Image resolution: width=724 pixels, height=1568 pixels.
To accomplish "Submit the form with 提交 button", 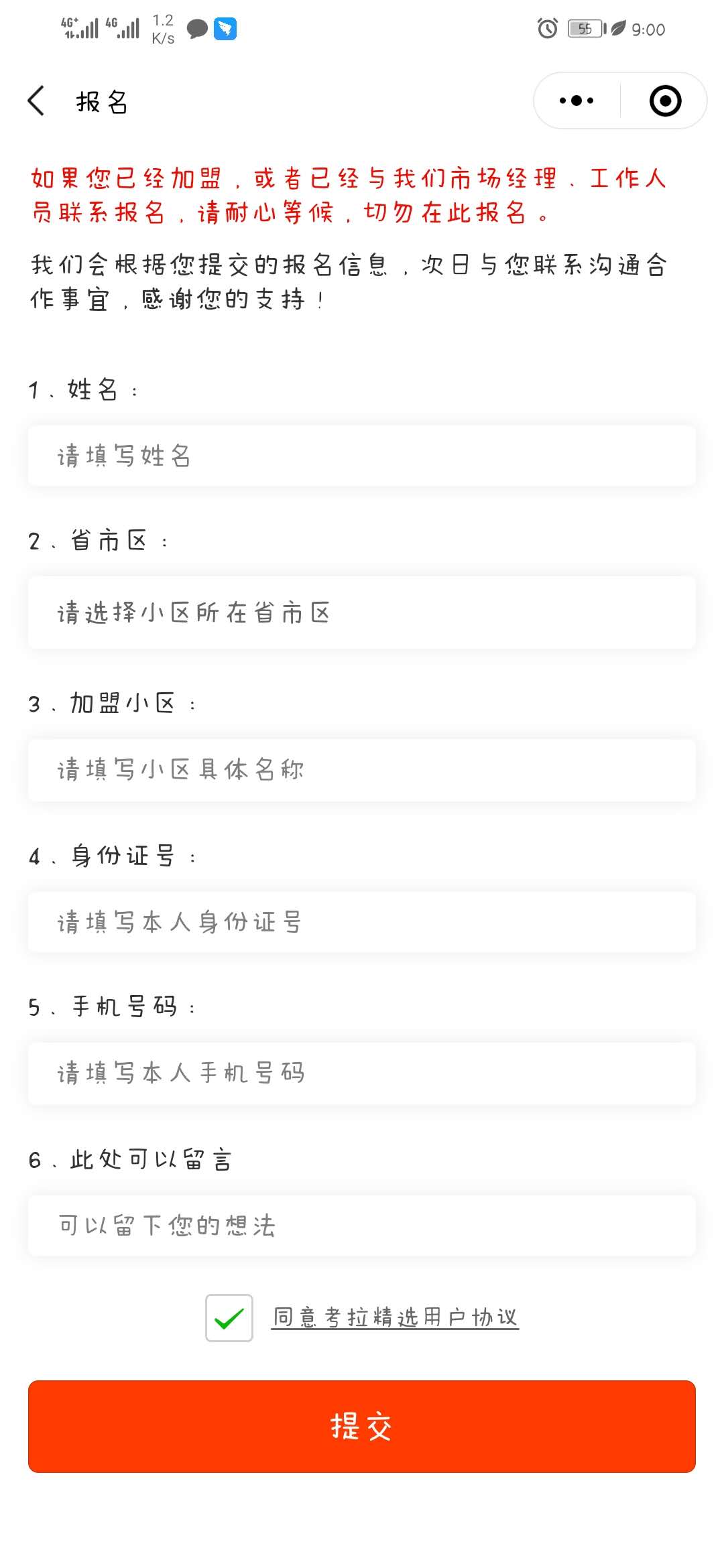I will coord(362,1426).
